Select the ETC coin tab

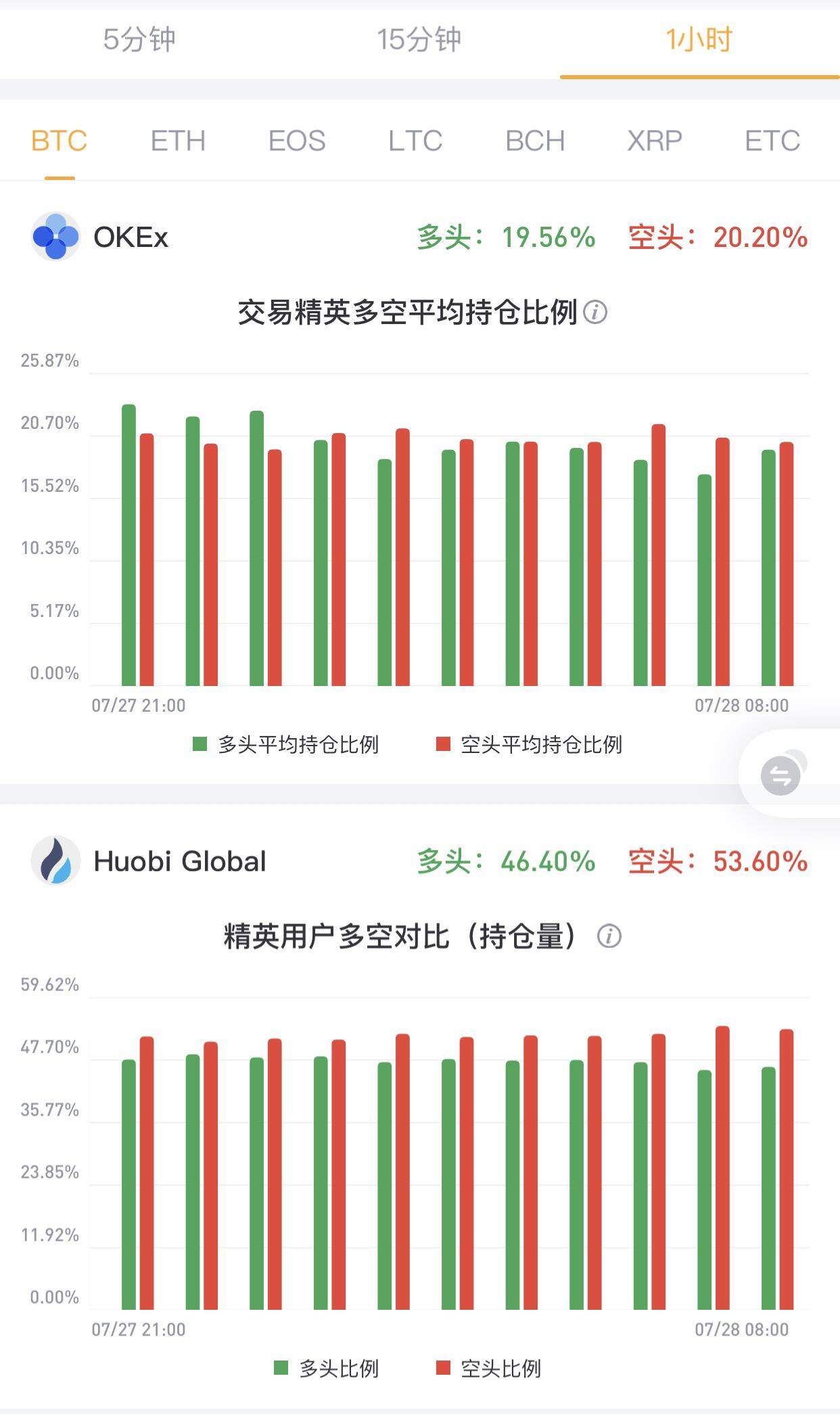772,141
